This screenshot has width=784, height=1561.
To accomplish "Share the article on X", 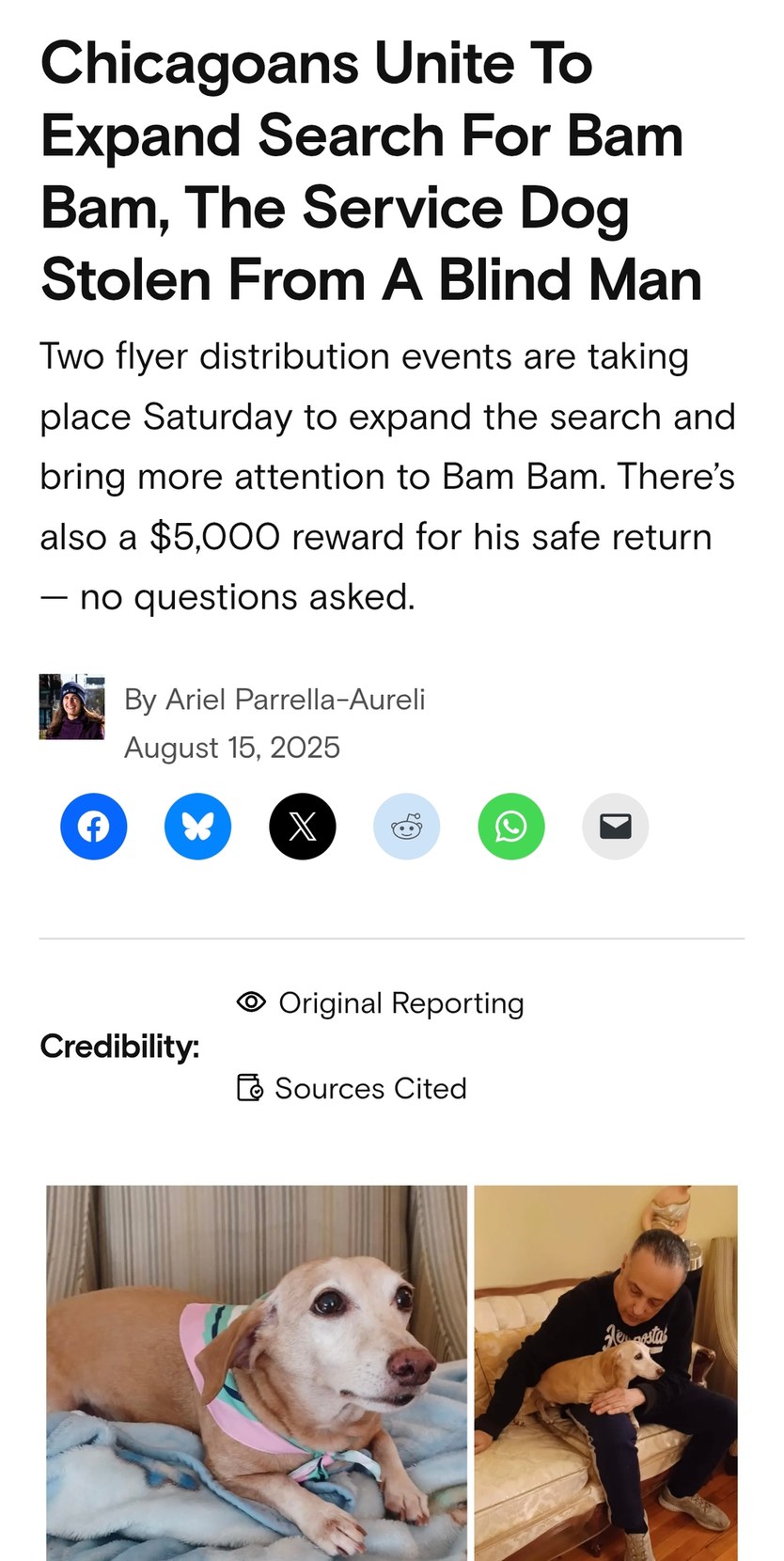I will pos(303,827).
